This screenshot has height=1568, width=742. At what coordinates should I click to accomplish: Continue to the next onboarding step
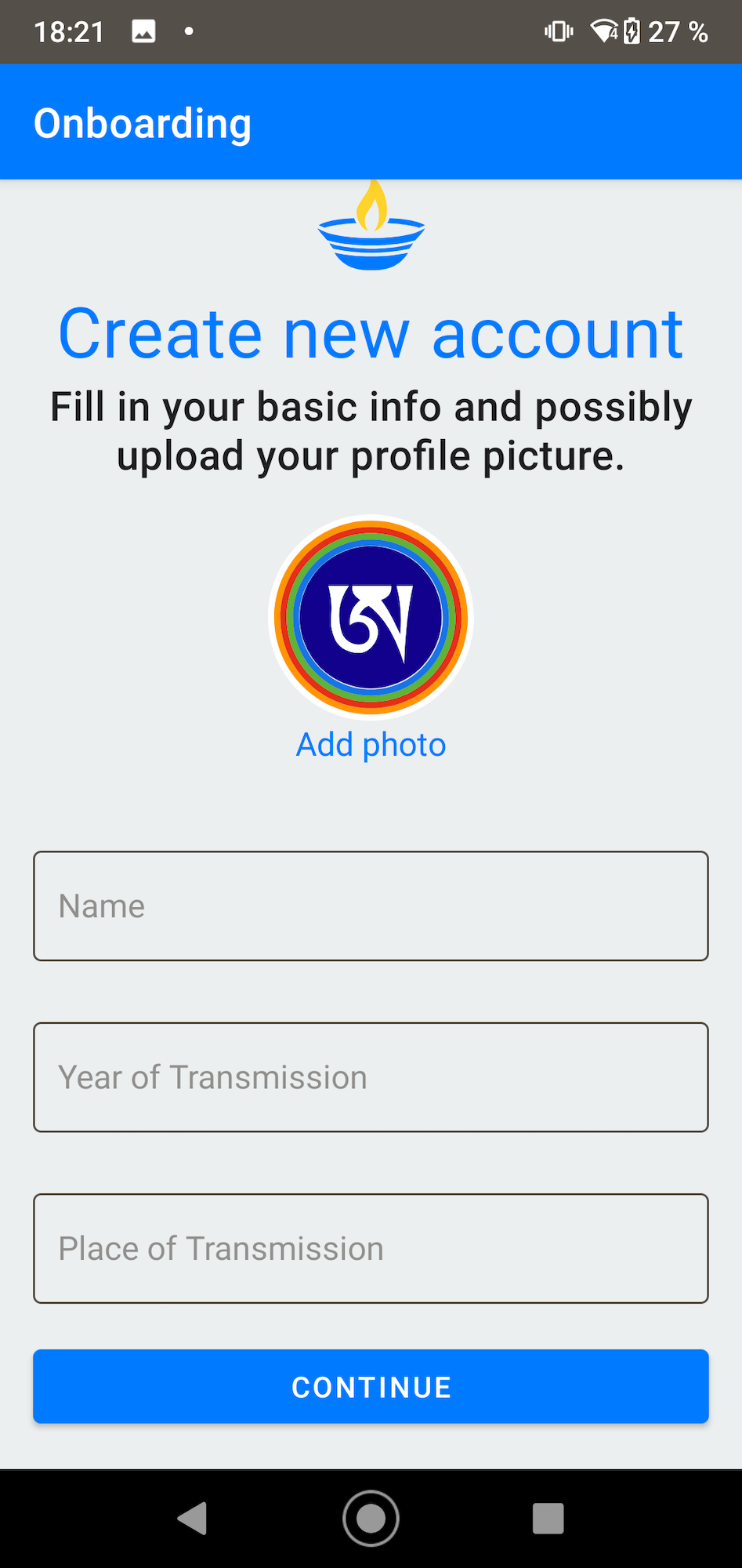(371, 1387)
